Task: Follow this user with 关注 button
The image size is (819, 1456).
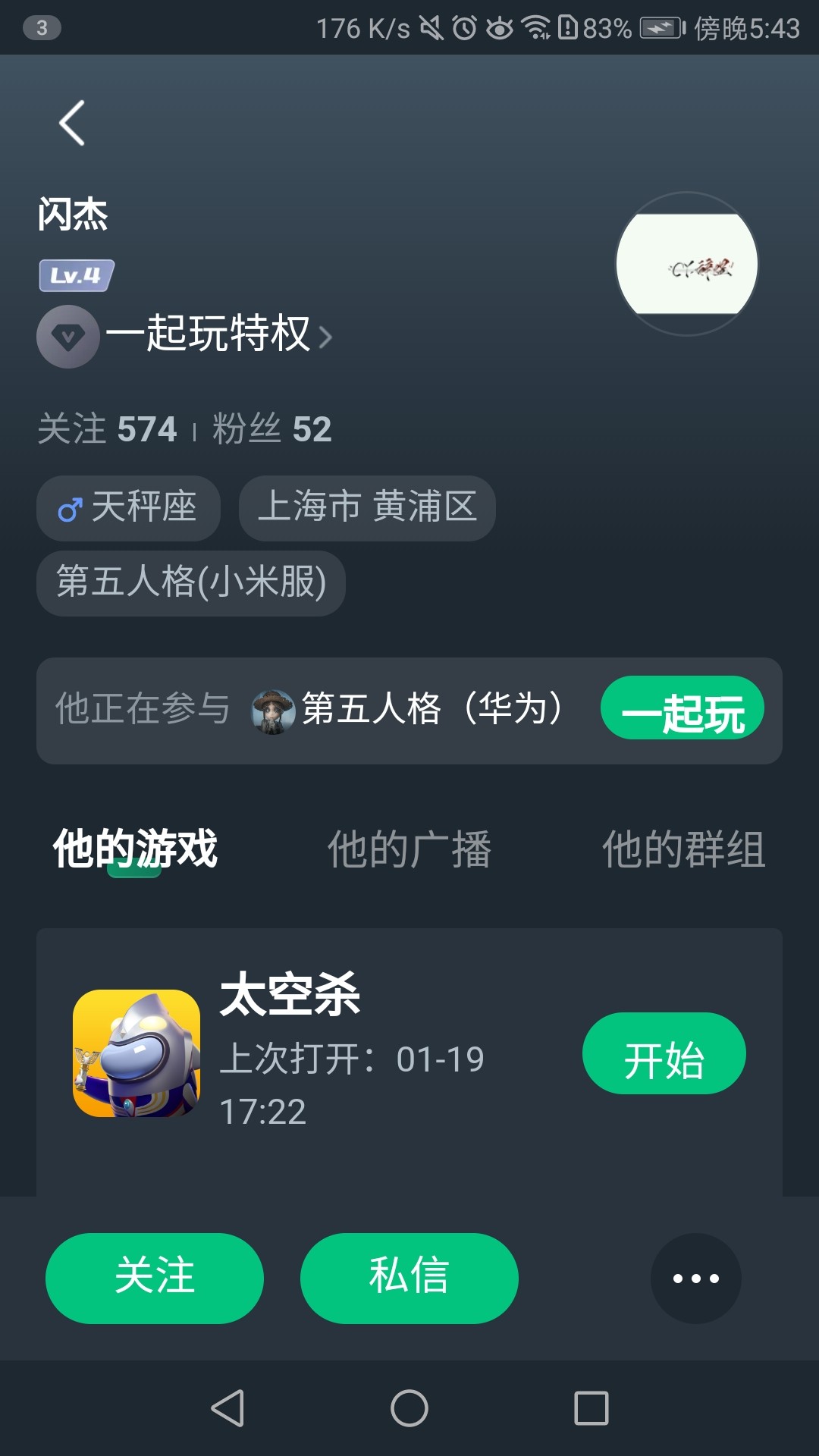Action: [155, 1278]
